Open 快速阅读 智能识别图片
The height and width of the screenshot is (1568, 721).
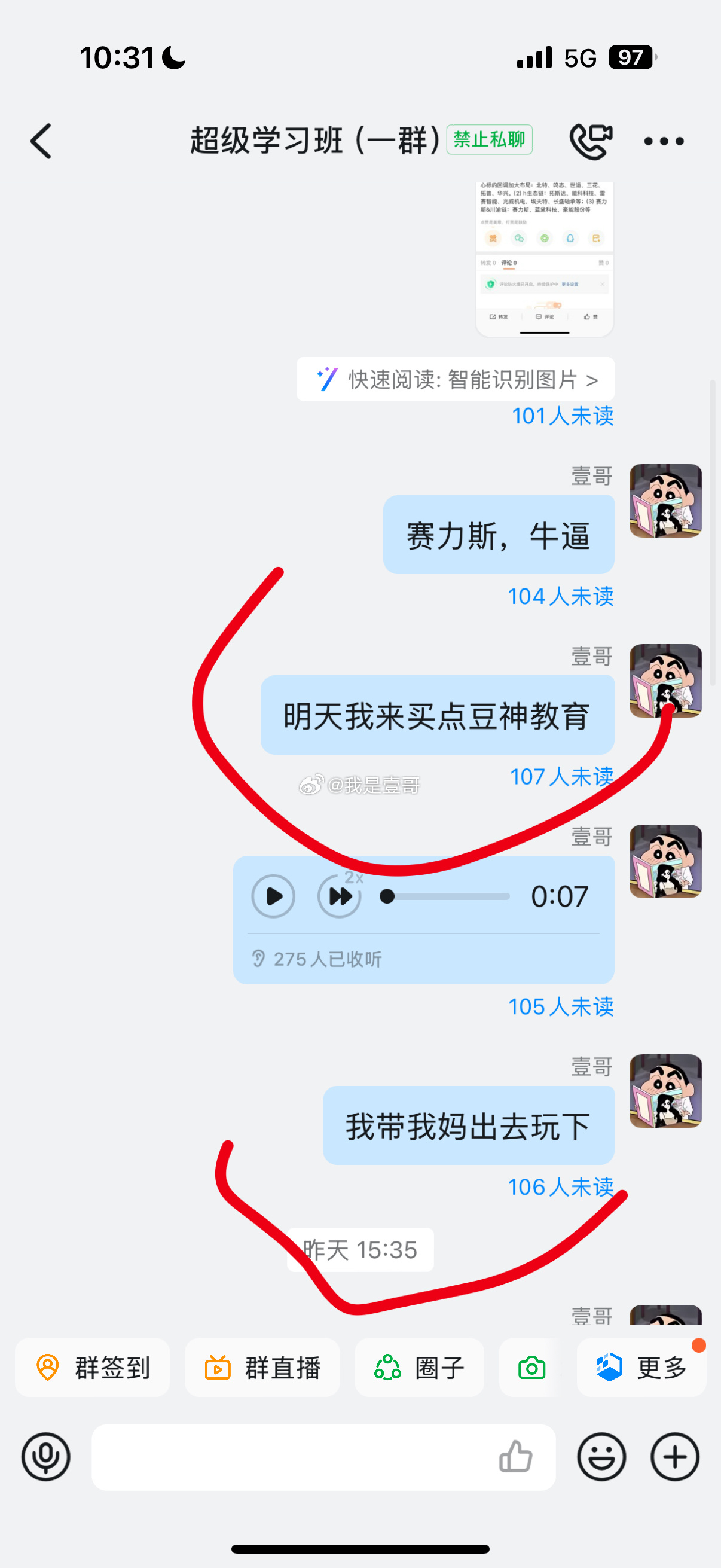(455, 379)
